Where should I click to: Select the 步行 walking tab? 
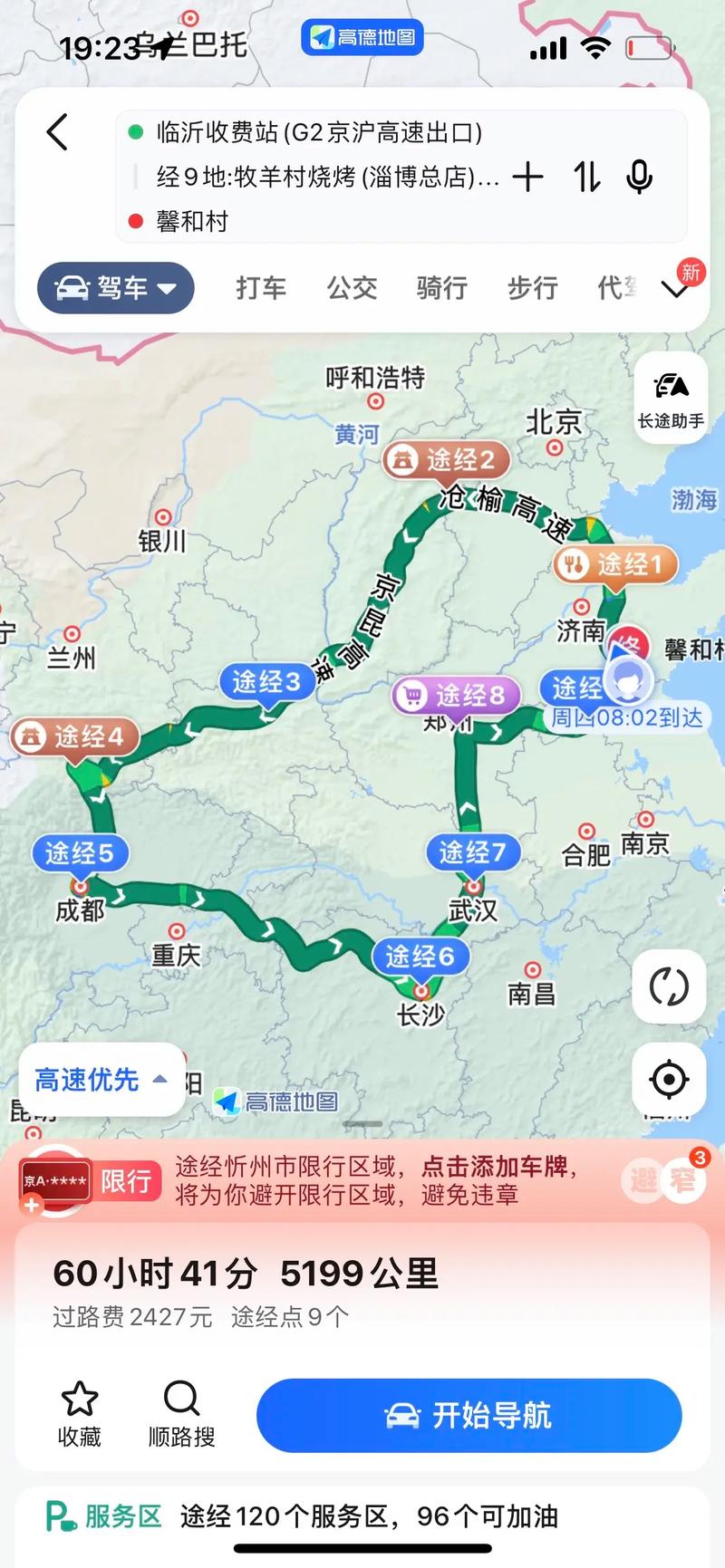pos(532,288)
